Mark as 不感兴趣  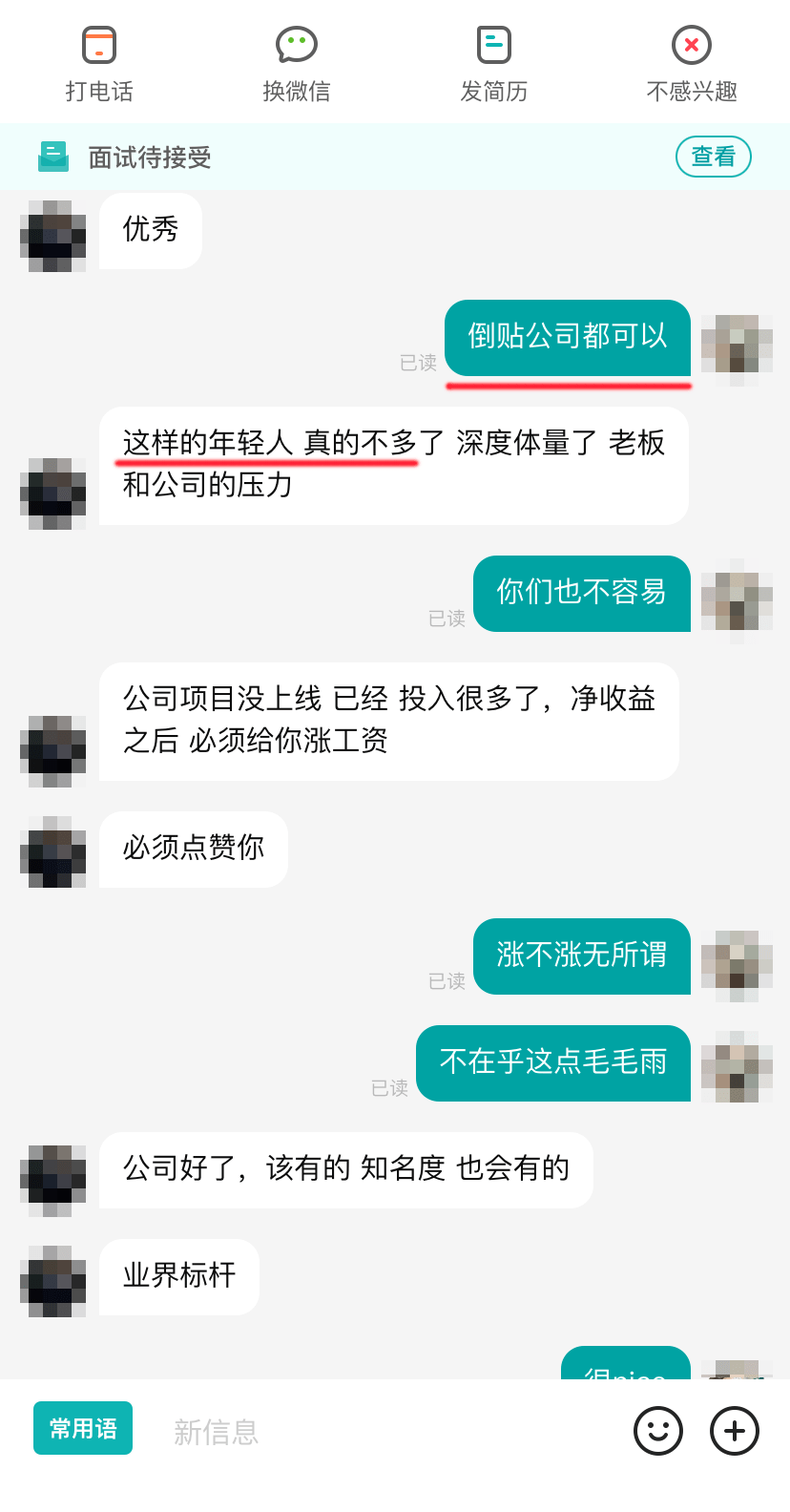pyautogui.click(x=692, y=64)
